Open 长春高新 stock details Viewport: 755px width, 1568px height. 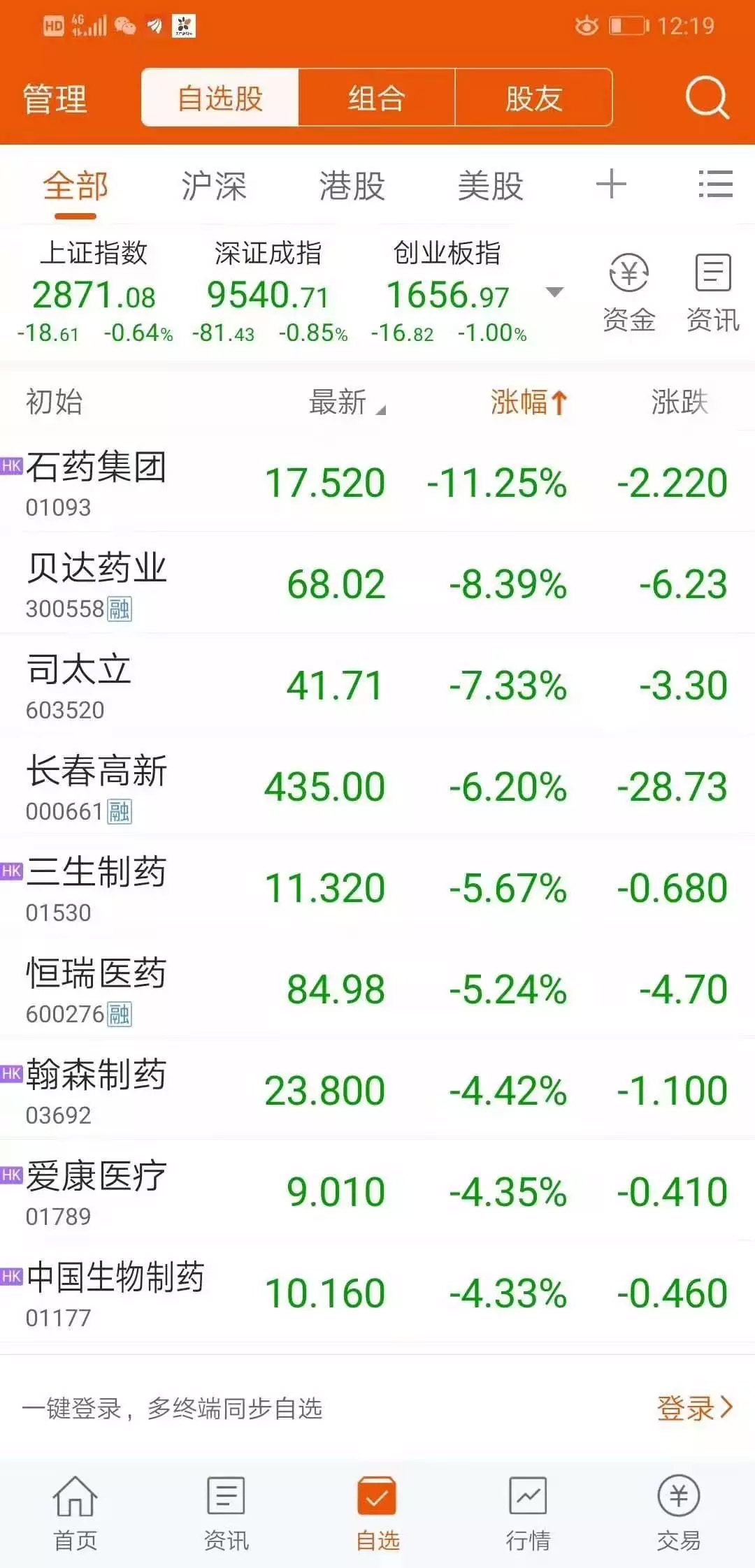click(x=377, y=786)
